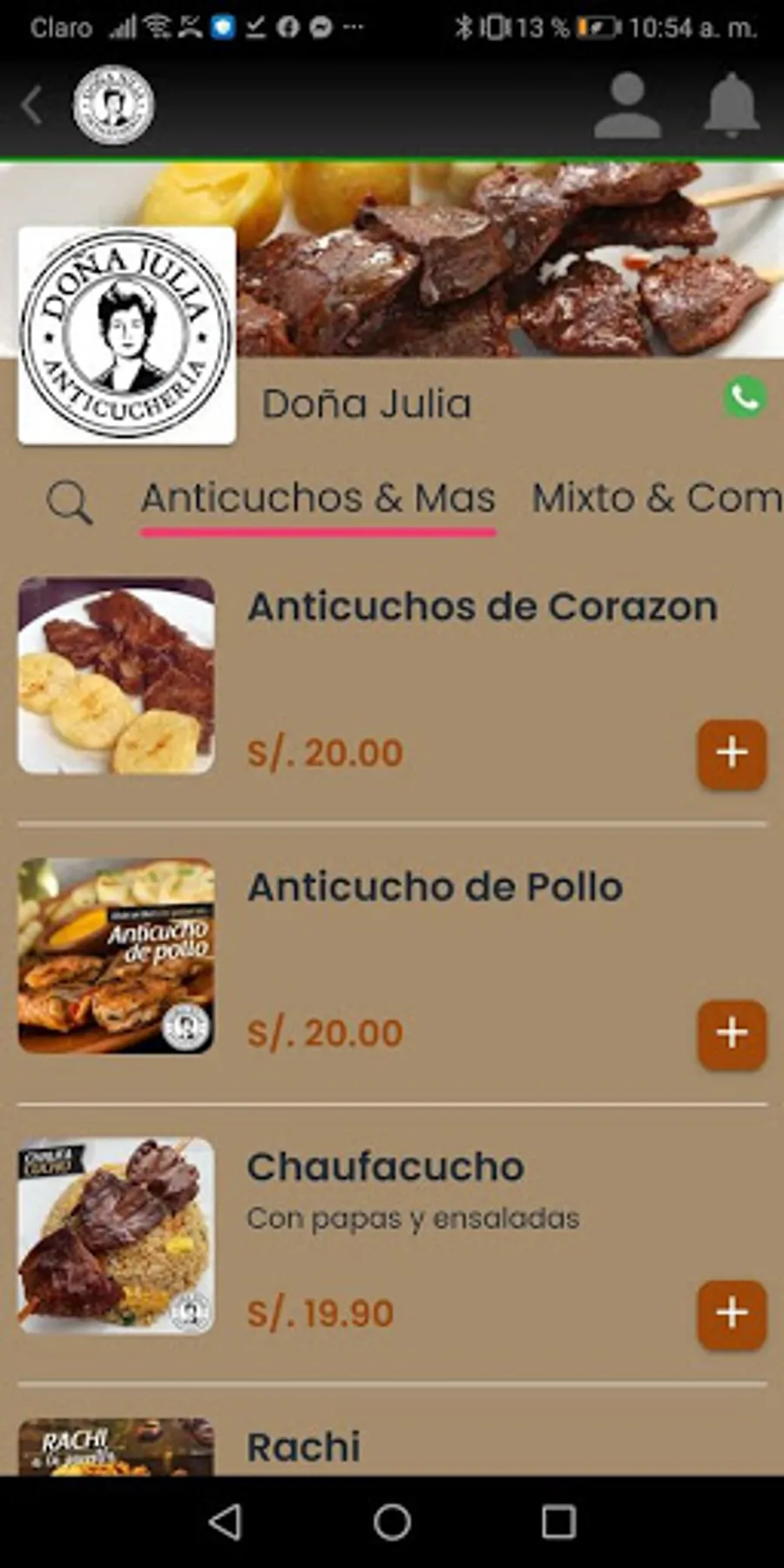Search the menu with the magnifier icon

coord(69,502)
